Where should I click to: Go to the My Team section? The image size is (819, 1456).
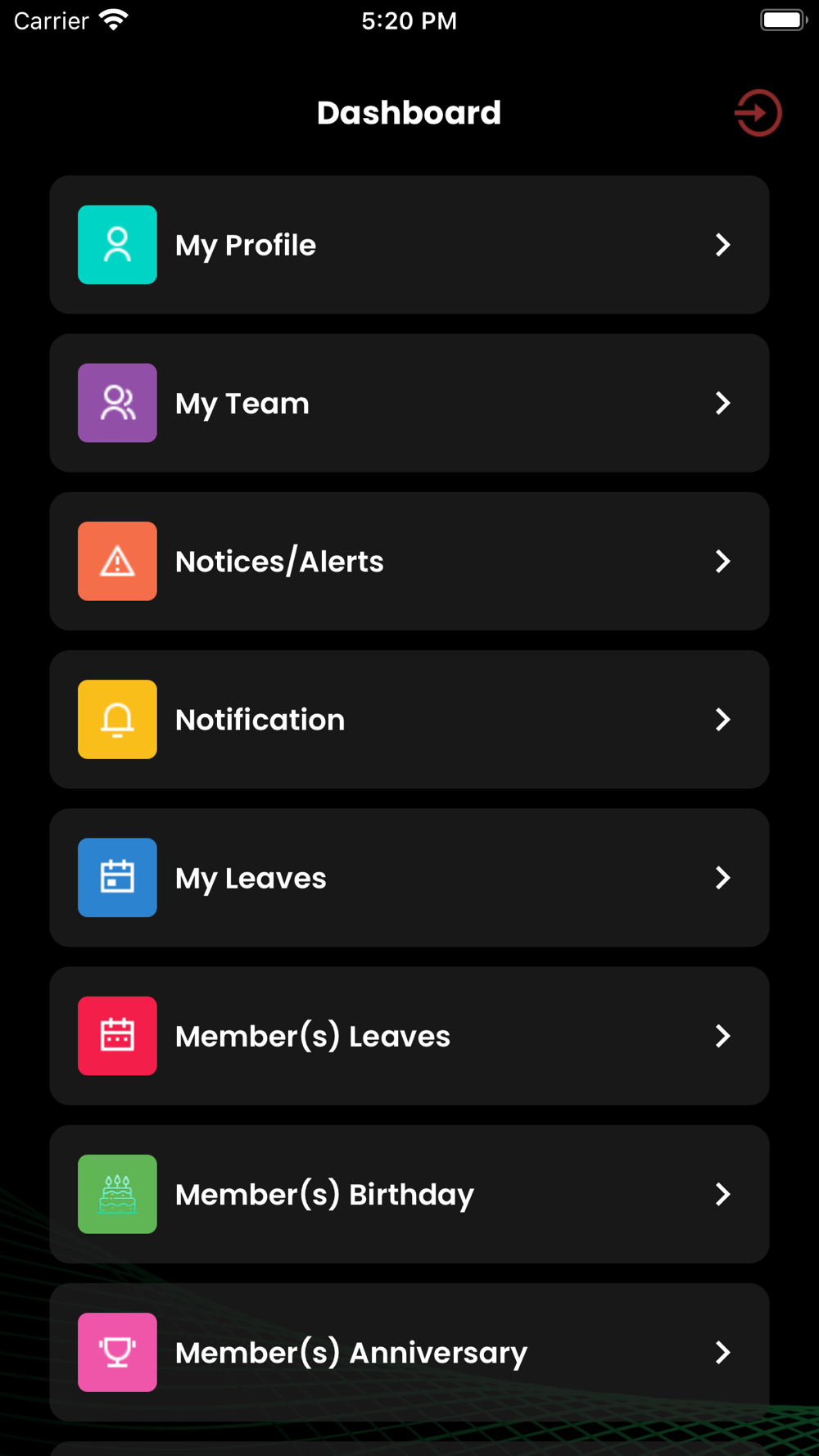(x=409, y=403)
